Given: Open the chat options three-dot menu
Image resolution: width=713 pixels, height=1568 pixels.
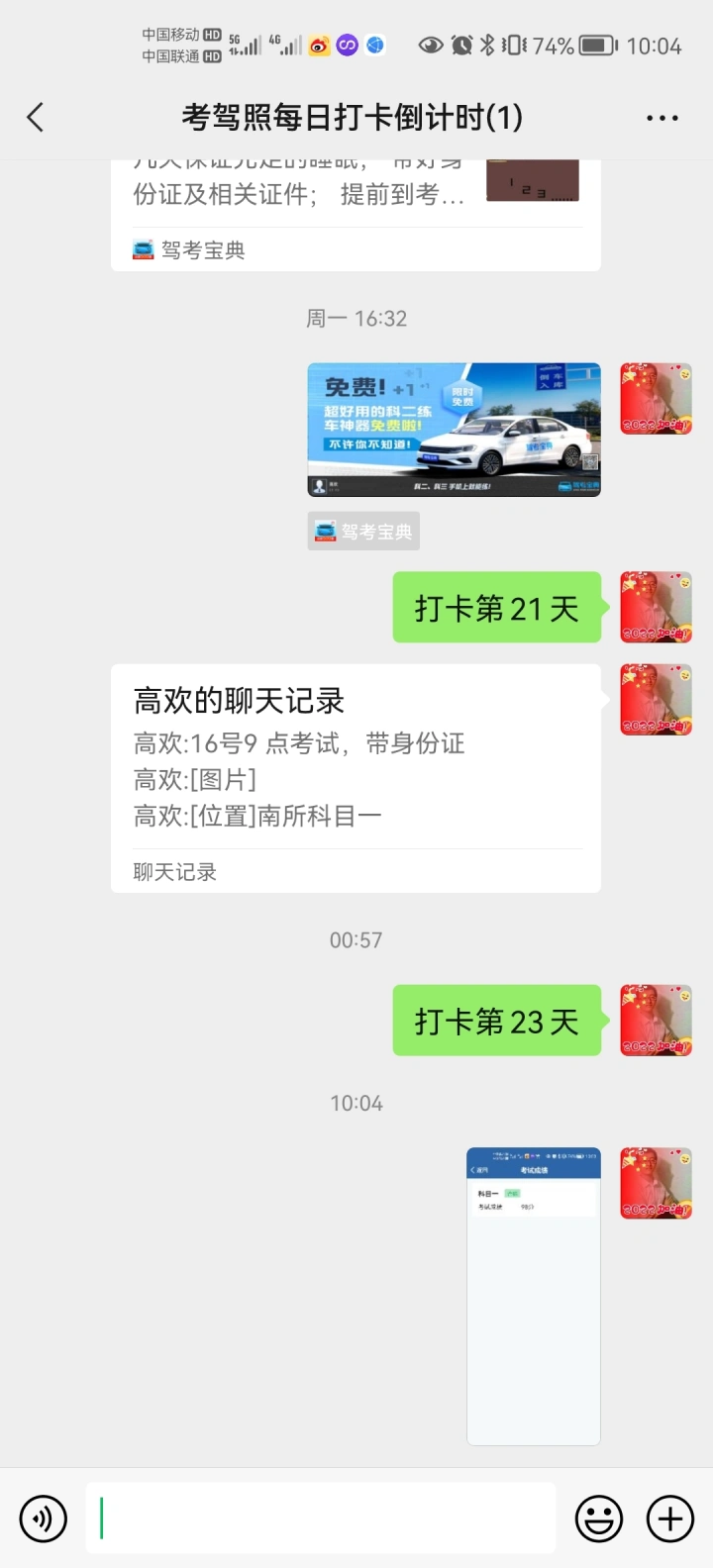Looking at the screenshot, I should (x=662, y=118).
